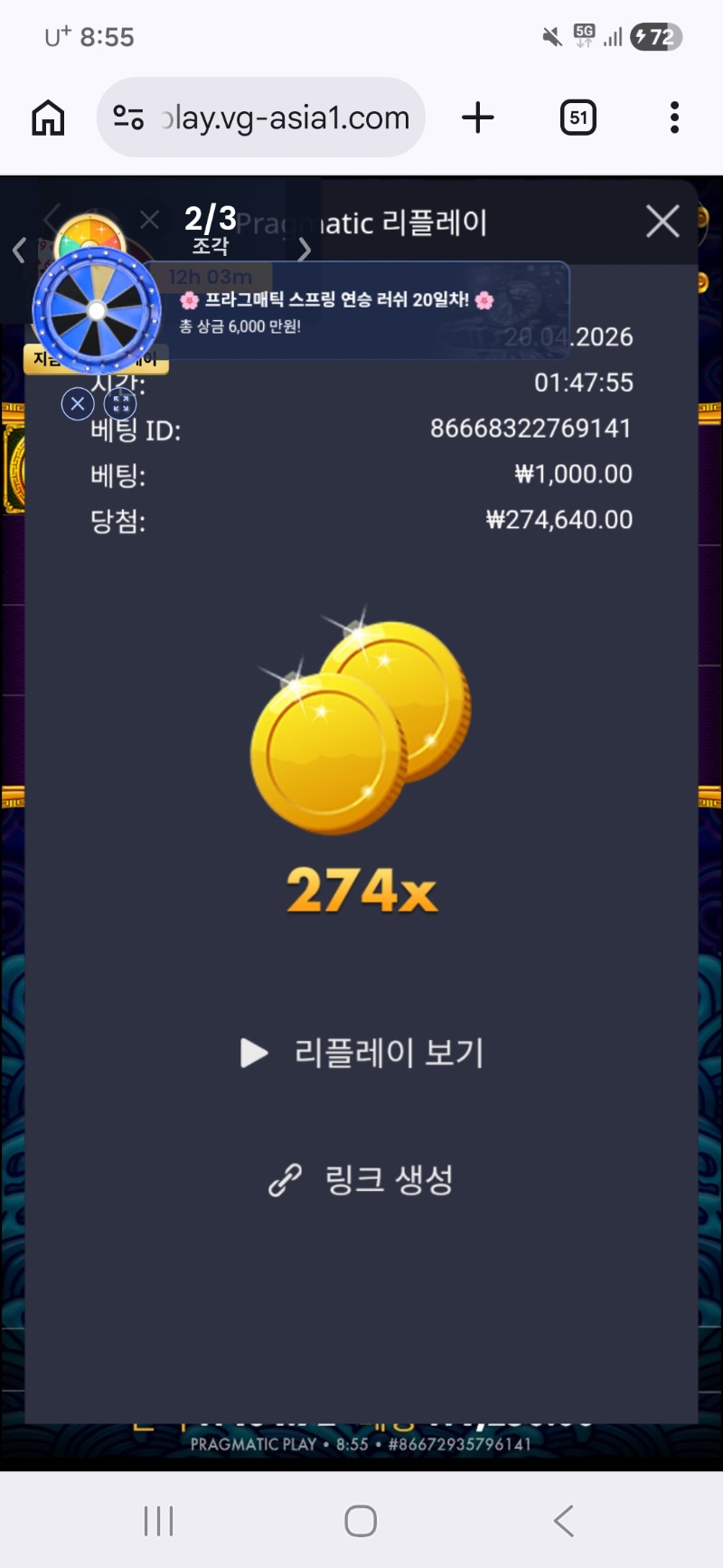
Task: Show the 51 open tabs
Action: pos(578,118)
